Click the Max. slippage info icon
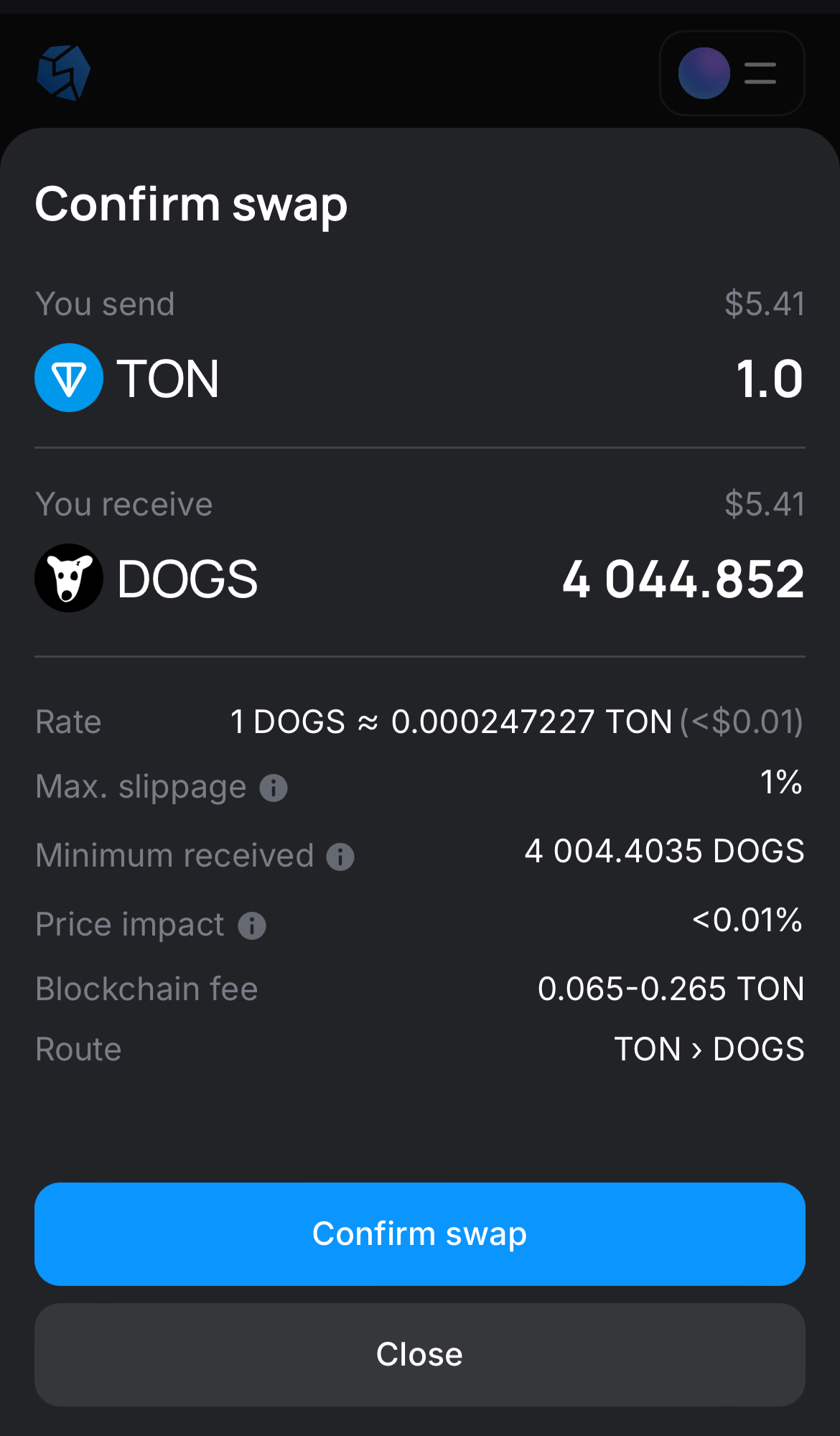This screenshot has height=1436, width=840. pos(274,787)
